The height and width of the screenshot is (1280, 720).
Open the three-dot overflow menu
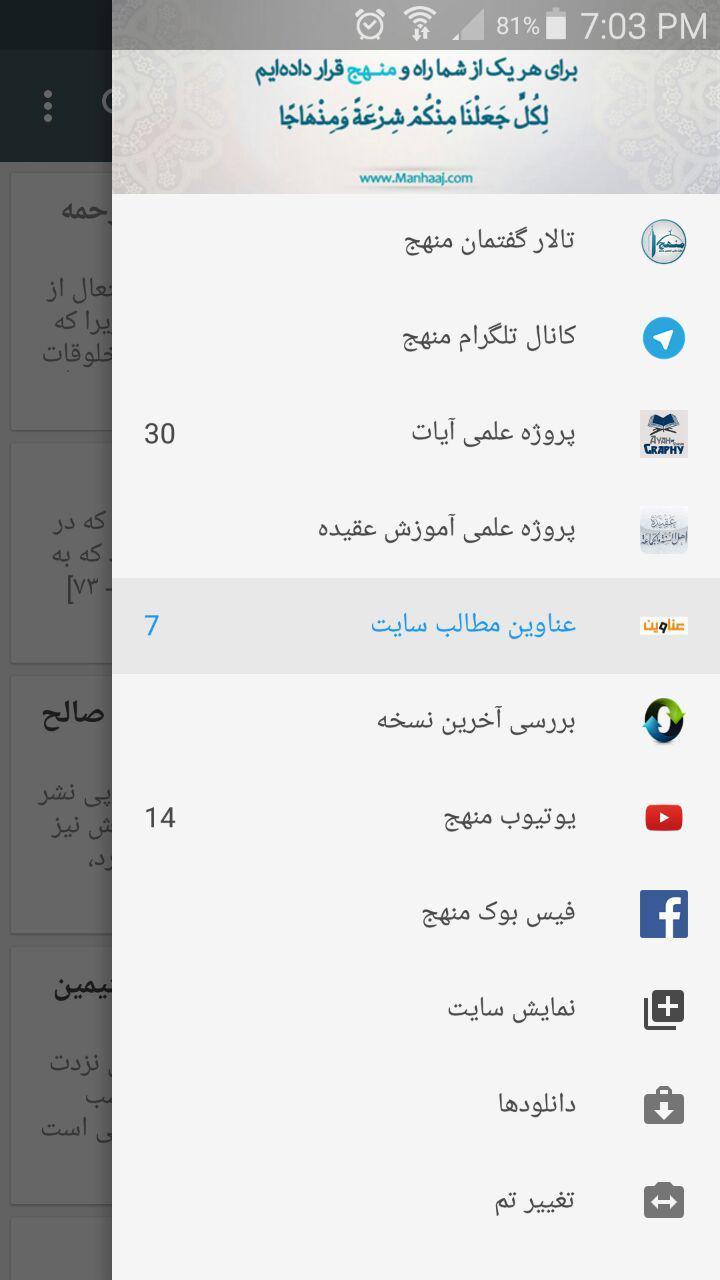point(48,106)
